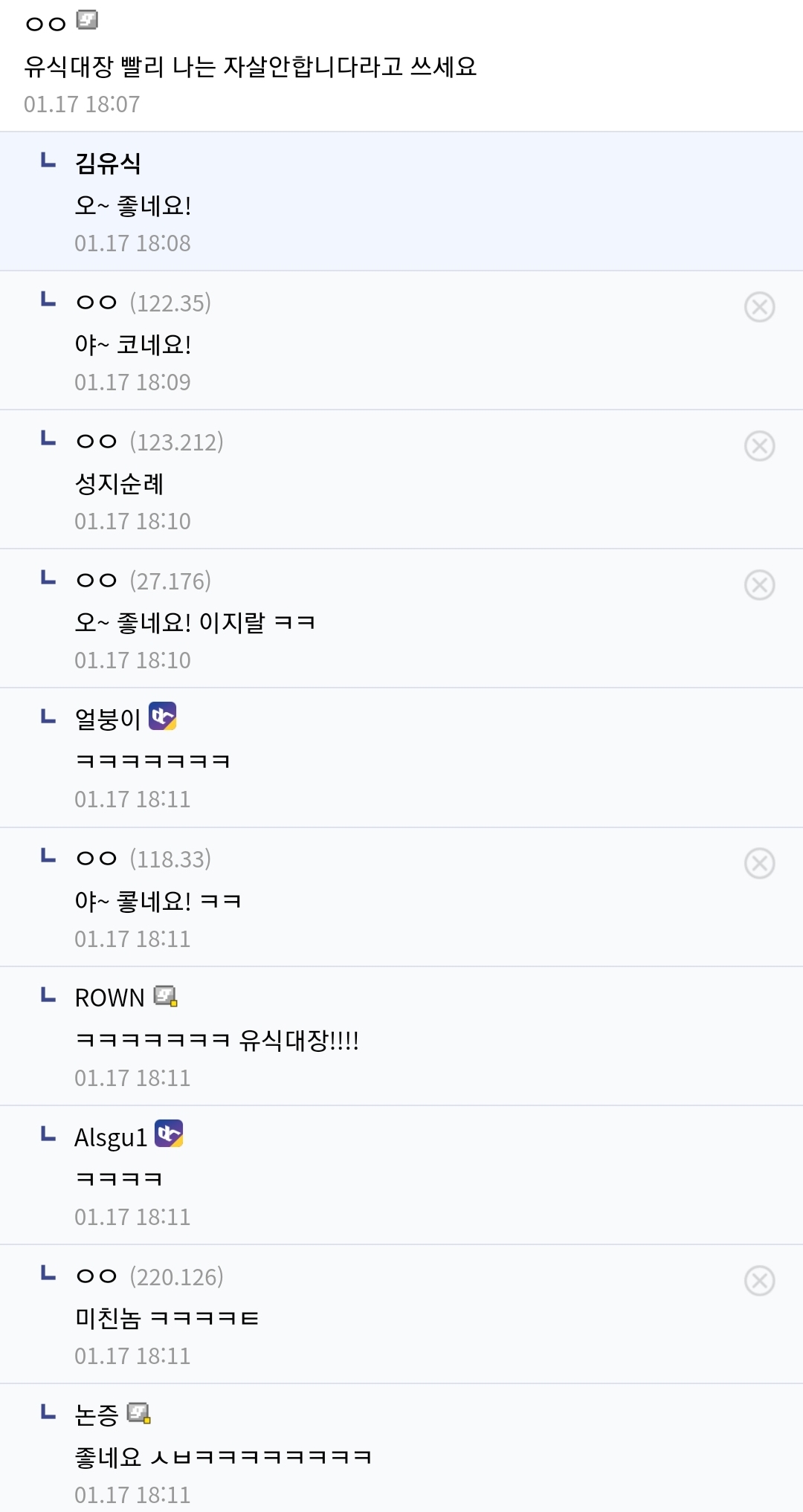Viewport: 803px width, 1512px height.
Task: Tap the nickname Alsgu1
Action: [x=111, y=1137]
